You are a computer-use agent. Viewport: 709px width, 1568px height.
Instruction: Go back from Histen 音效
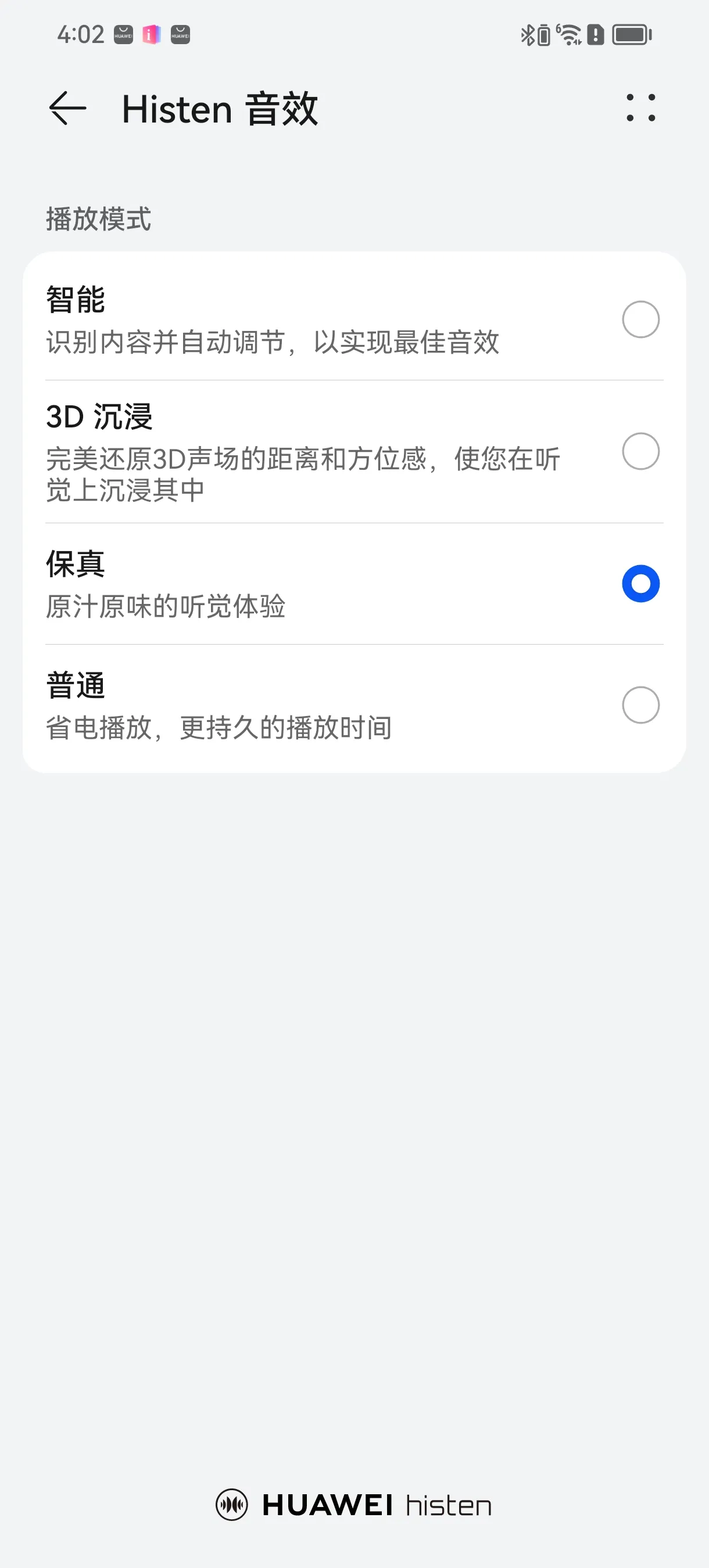click(x=67, y=109)
